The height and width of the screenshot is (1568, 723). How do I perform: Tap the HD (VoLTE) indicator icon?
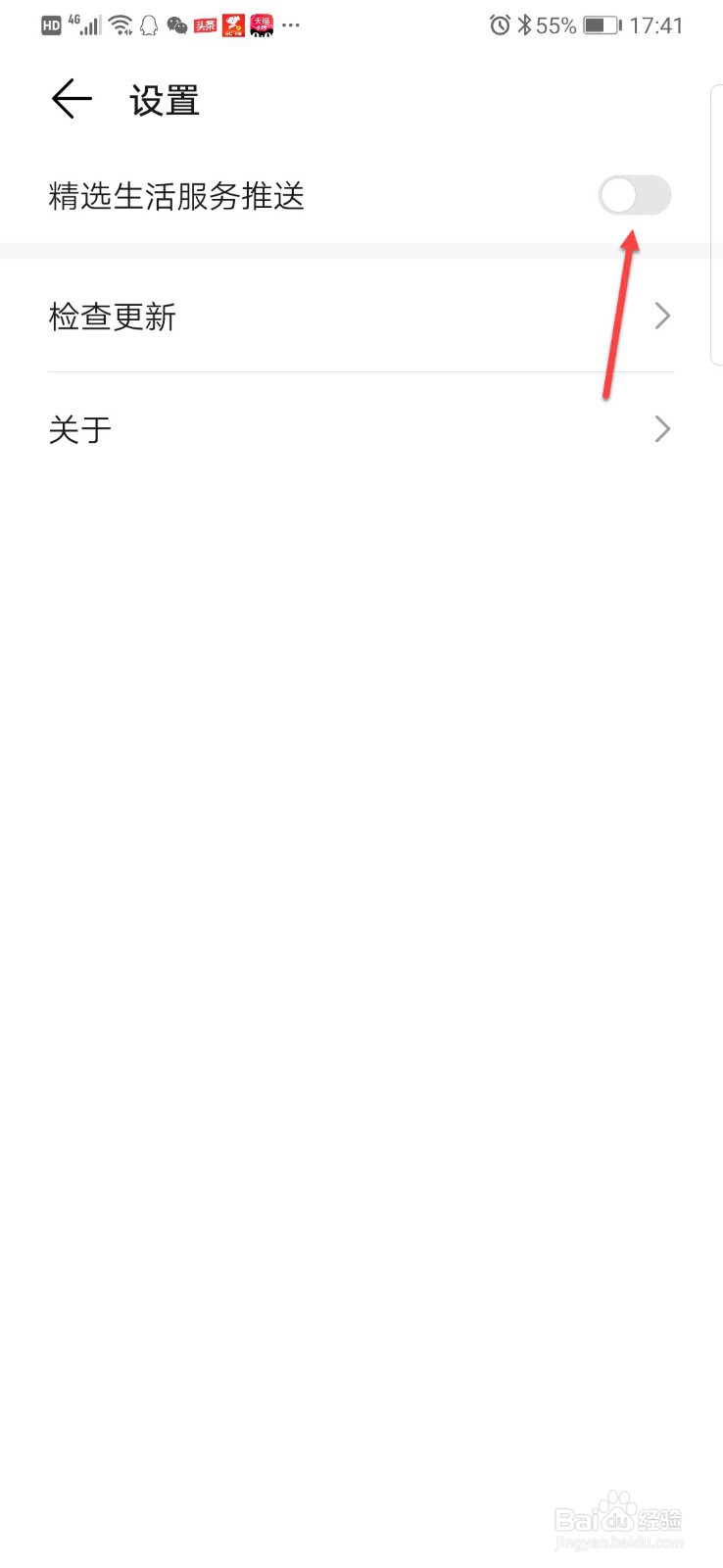(49, 24)
